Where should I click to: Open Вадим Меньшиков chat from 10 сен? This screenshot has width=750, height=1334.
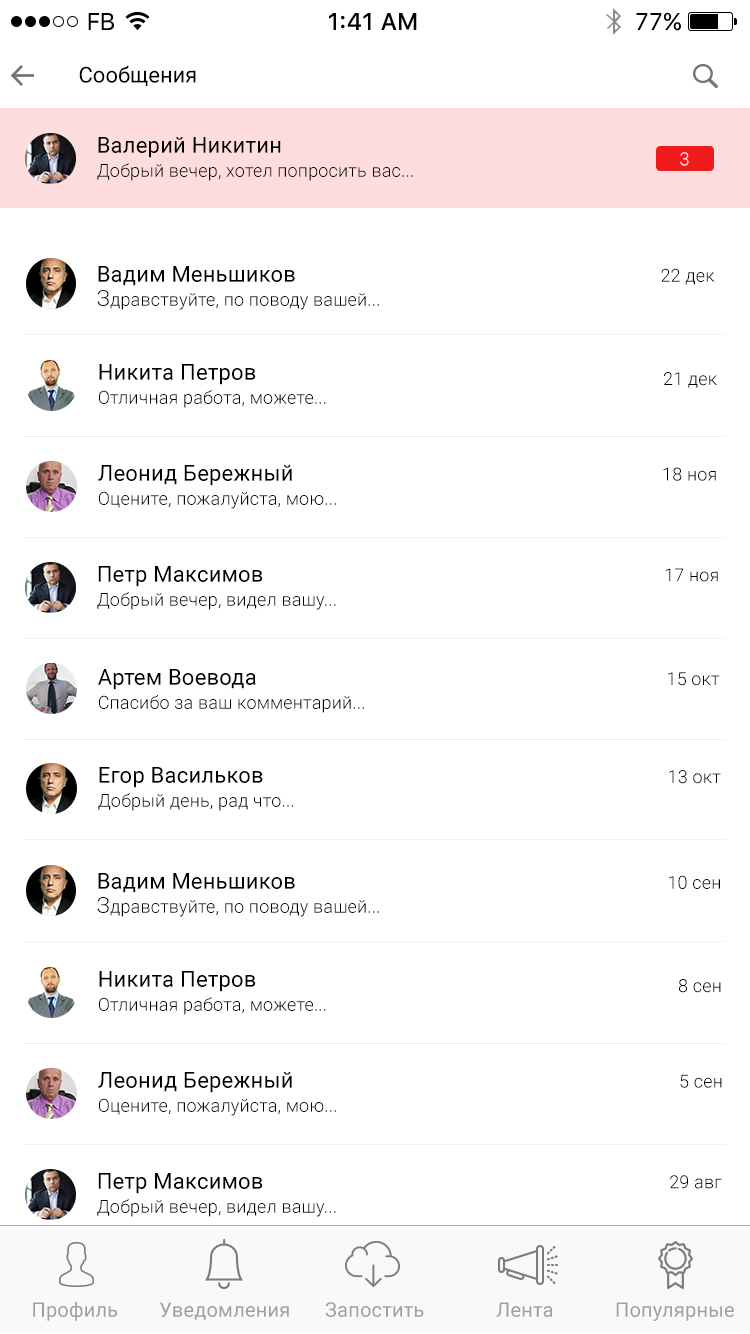tap(375, 892)
